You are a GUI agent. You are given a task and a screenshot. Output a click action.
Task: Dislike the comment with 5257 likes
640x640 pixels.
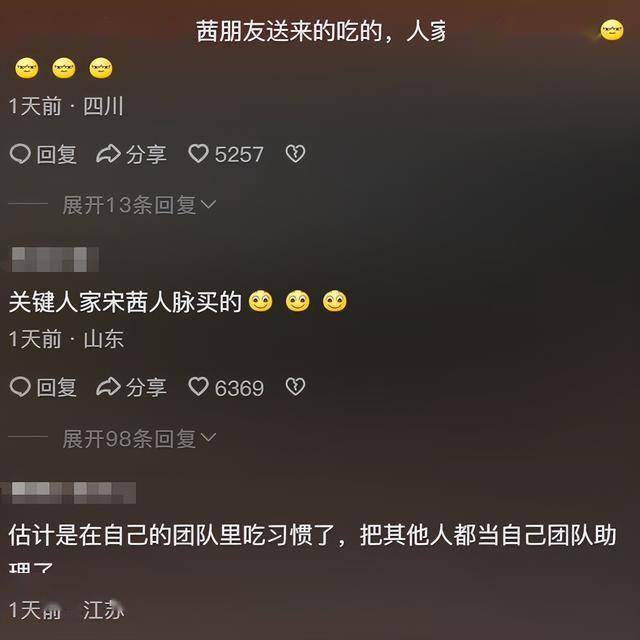tap(295, 154)
